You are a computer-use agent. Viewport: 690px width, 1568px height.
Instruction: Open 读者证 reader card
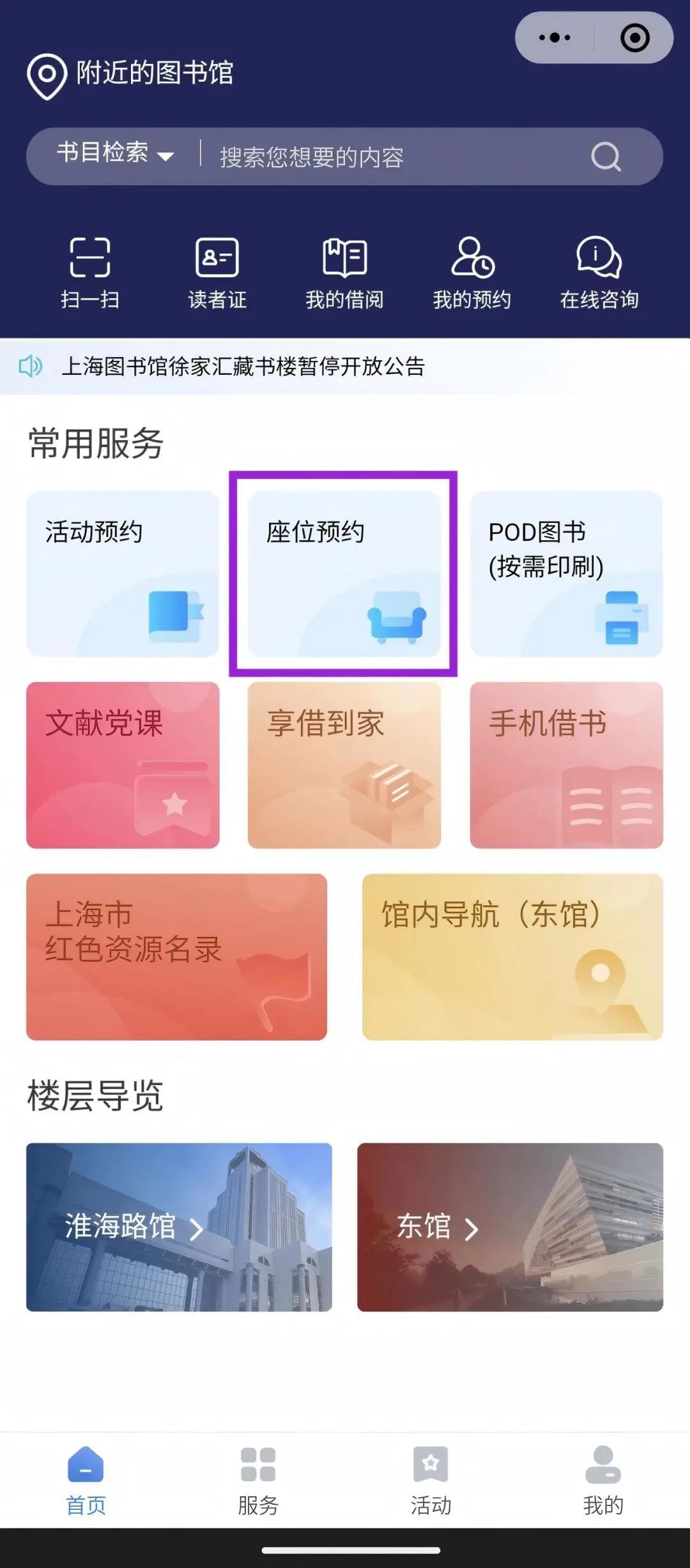[x=217, y=273]
